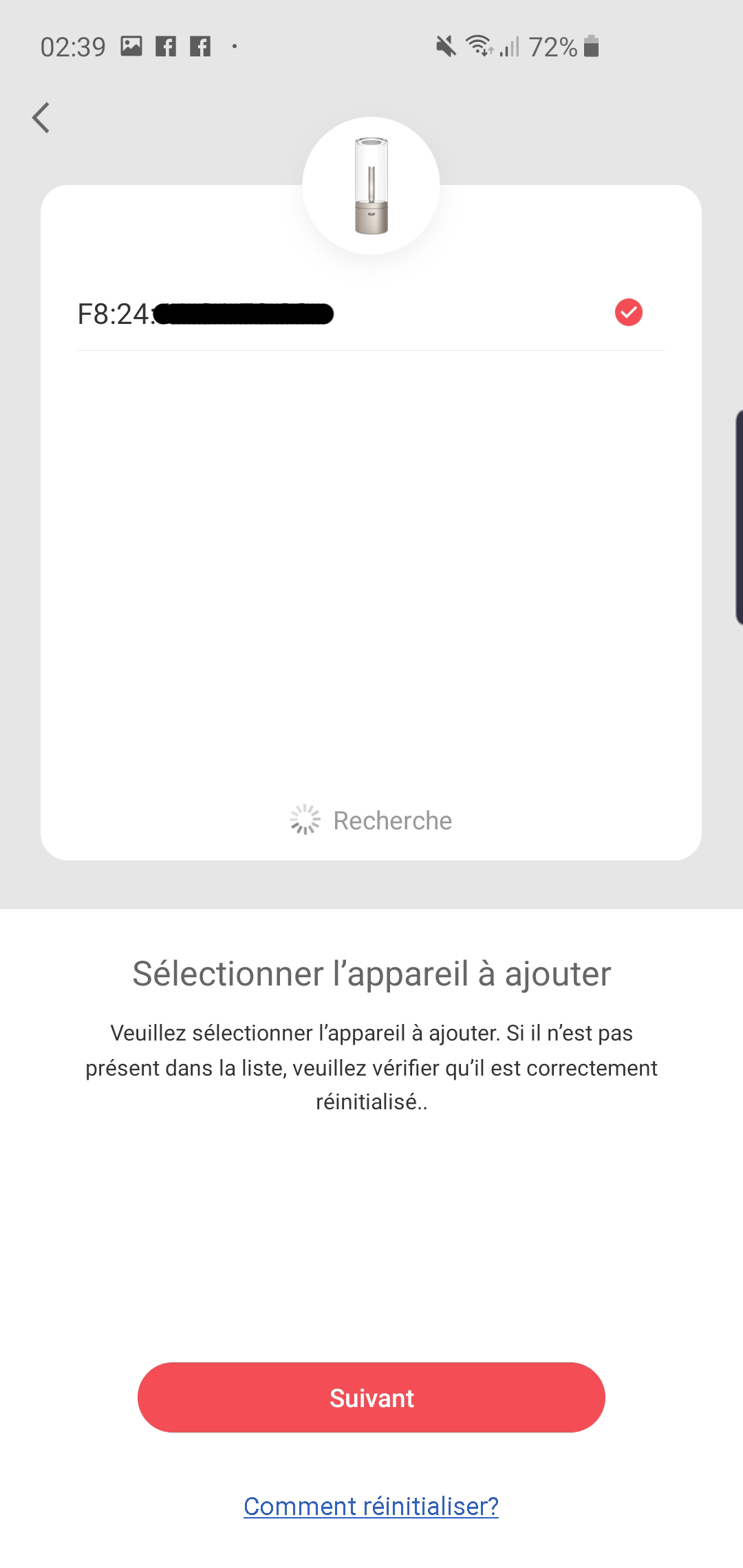Tap the Suivant button
Image resolution: width=743 pixels, height=1568 pixels.
pos(371,1398)
